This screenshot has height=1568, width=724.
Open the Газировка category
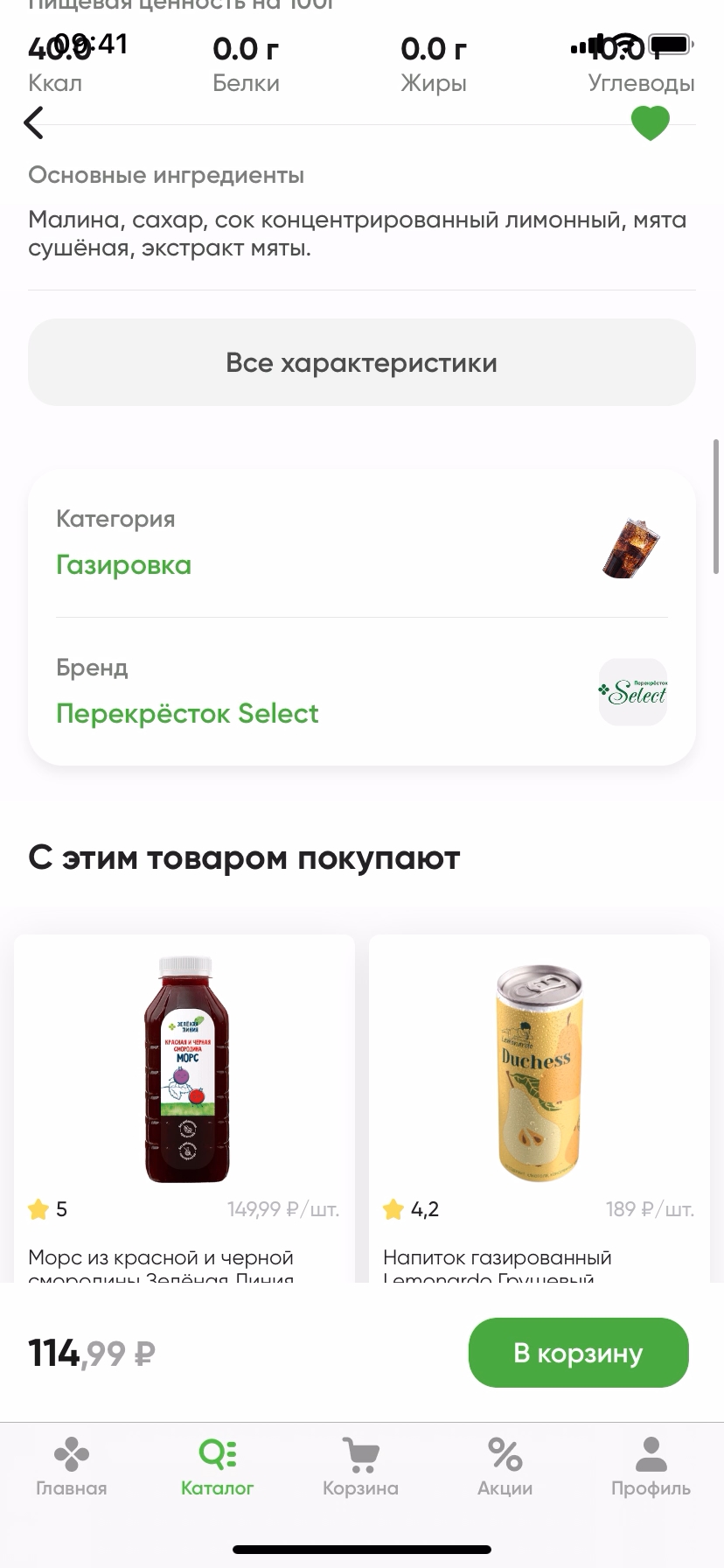coord(123,565)
